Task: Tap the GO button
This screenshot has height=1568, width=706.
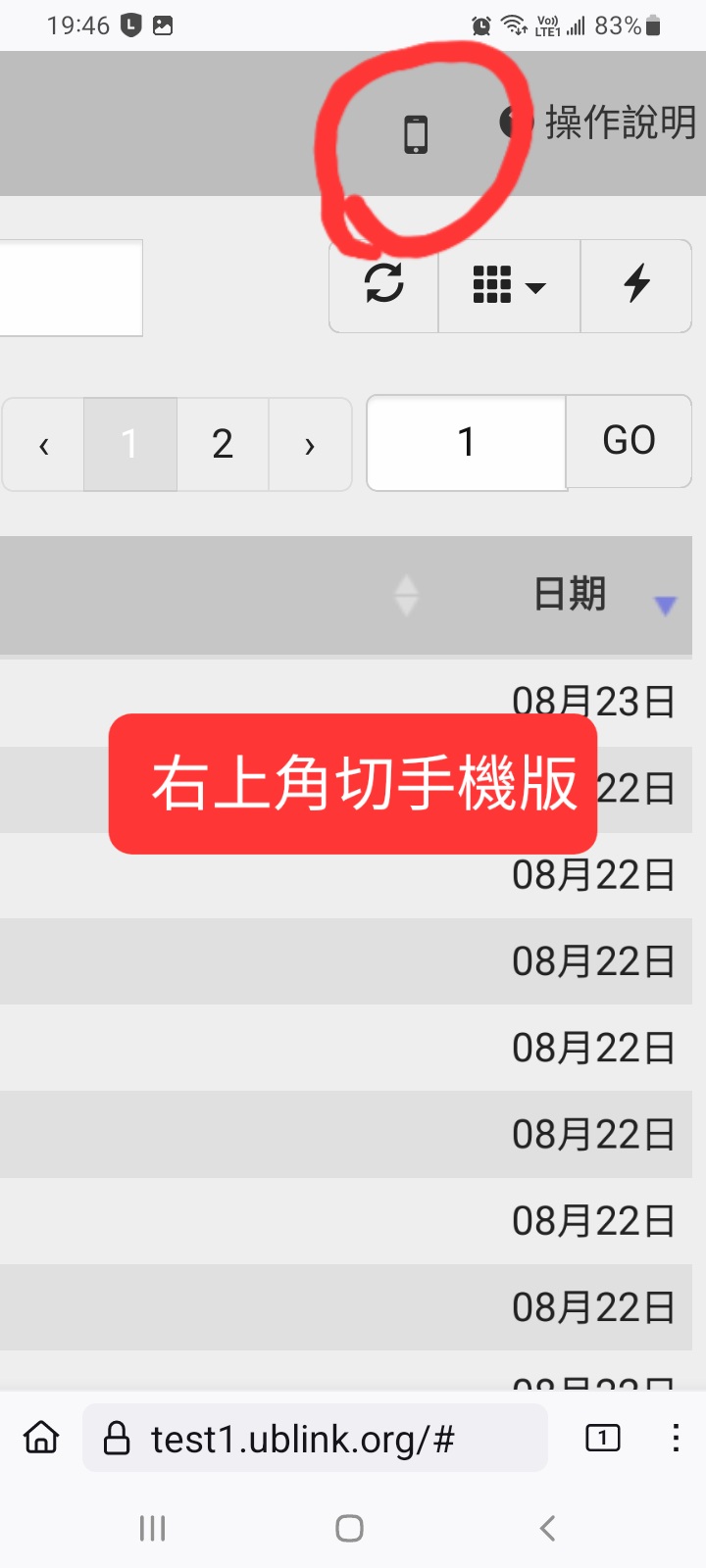Action: tap(629, 441)
